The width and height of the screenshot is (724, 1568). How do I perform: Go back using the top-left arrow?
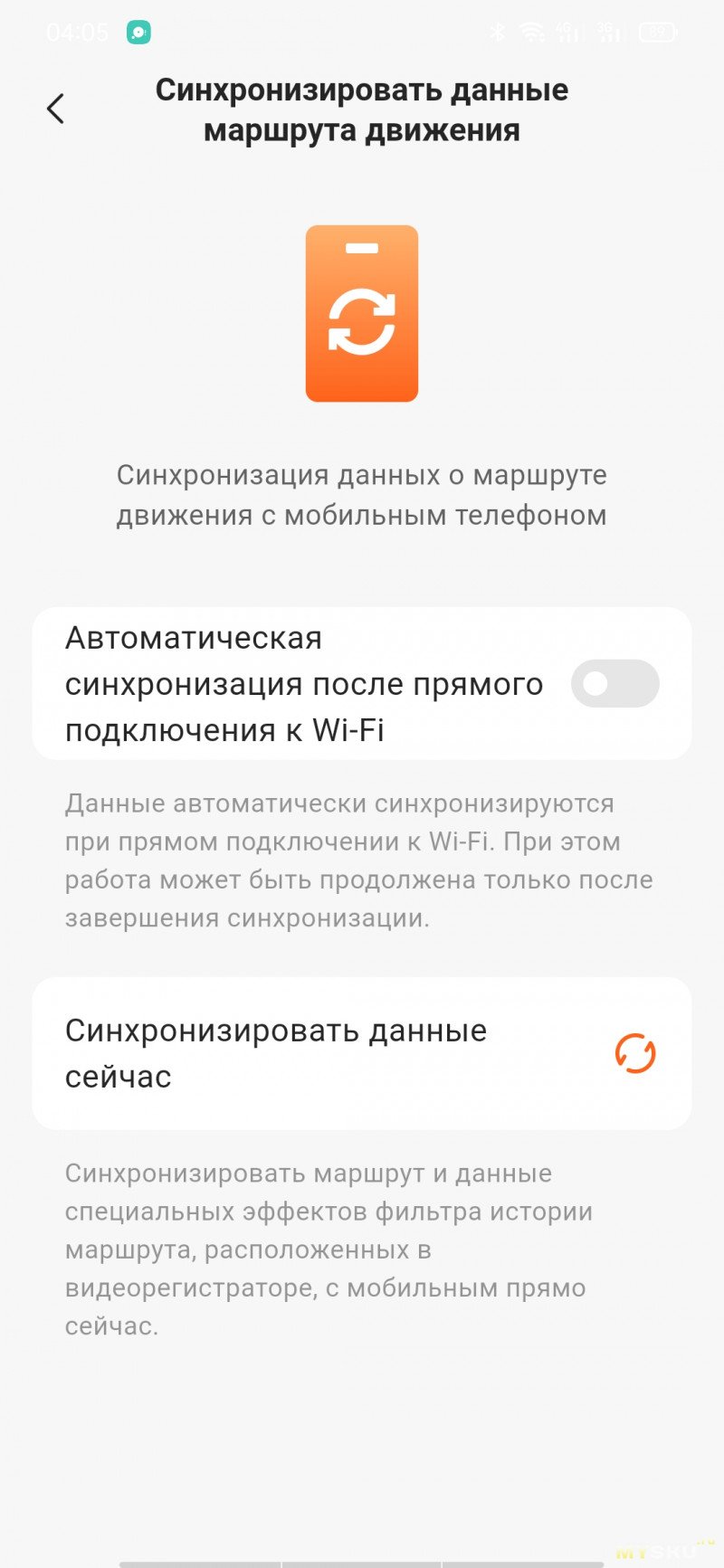(56, 109)
